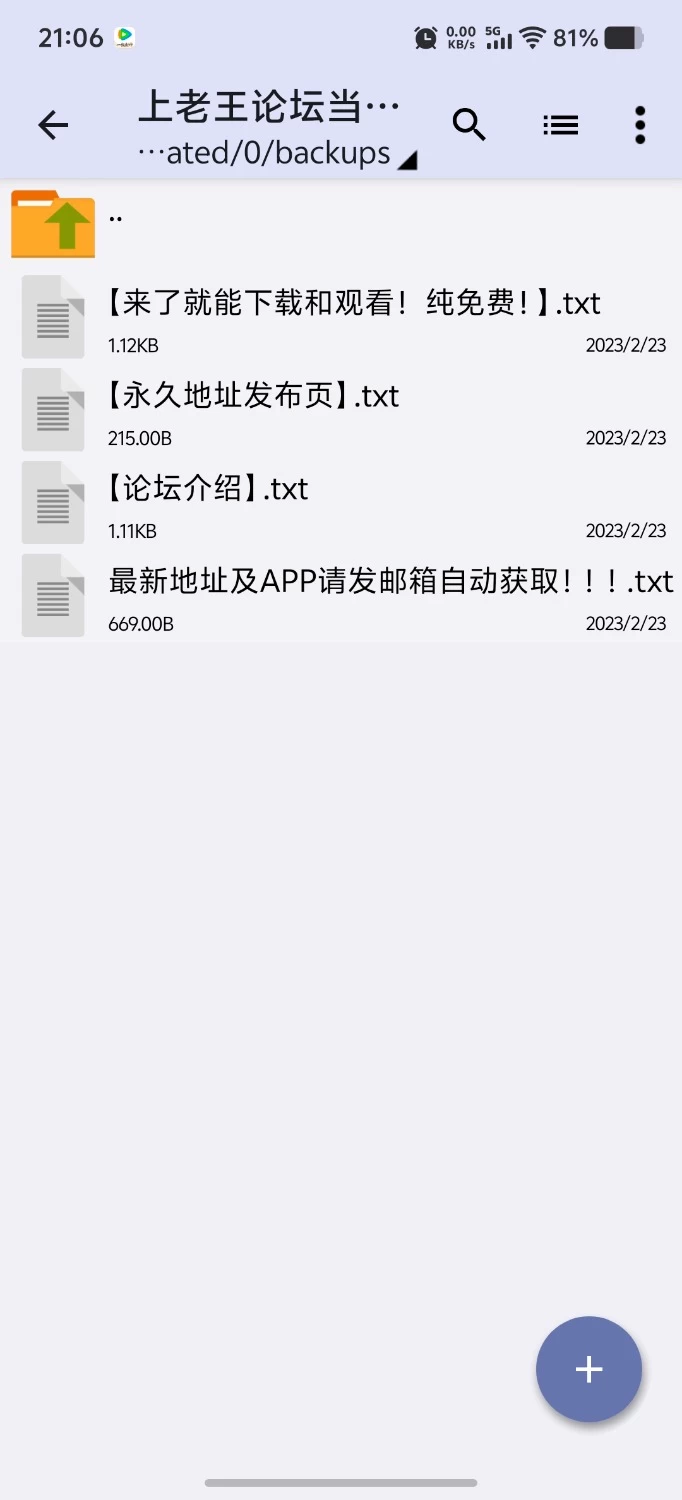Switch the list view mode icon

pyautogui.click(x=560, y=125)
